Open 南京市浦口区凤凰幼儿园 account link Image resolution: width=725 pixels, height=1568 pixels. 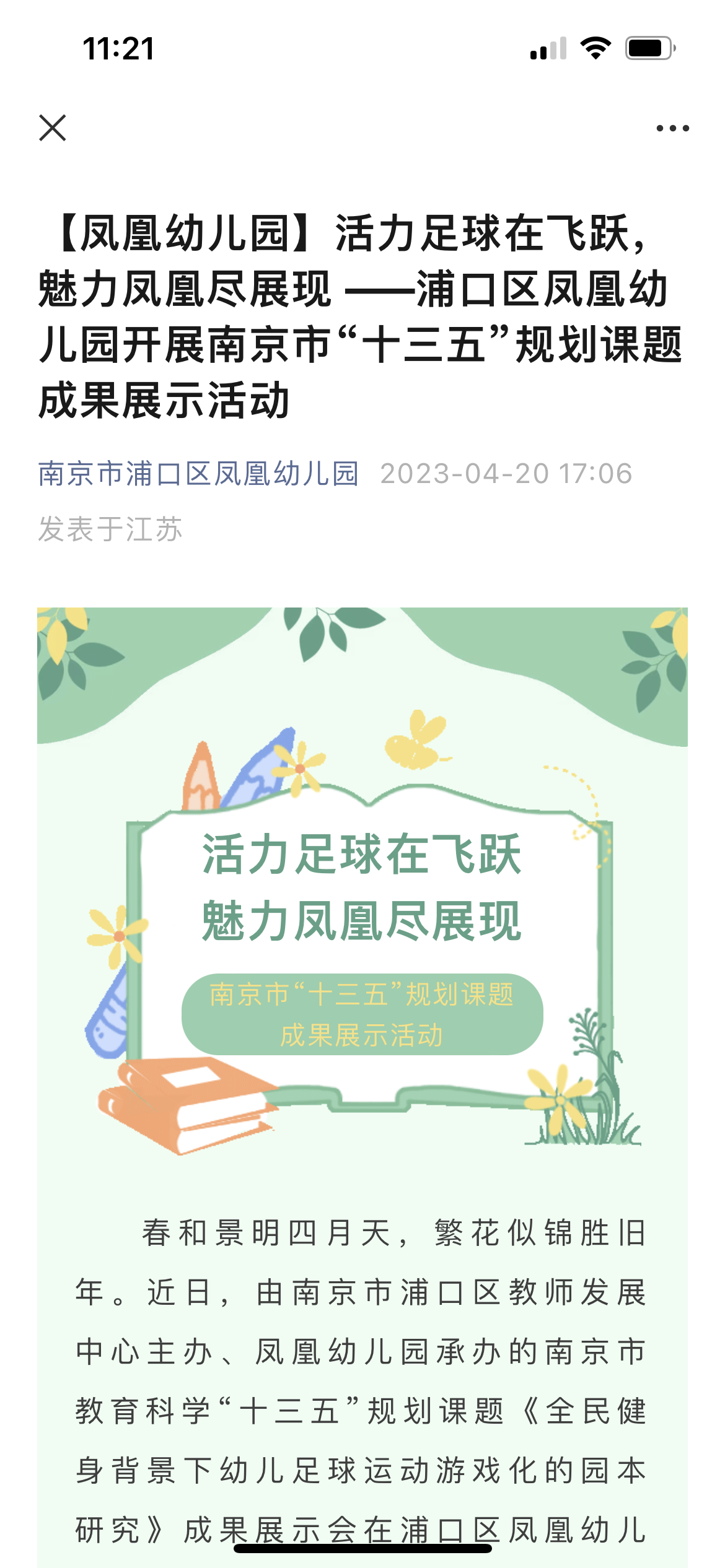pyautogui.click(x=198, y=474)
